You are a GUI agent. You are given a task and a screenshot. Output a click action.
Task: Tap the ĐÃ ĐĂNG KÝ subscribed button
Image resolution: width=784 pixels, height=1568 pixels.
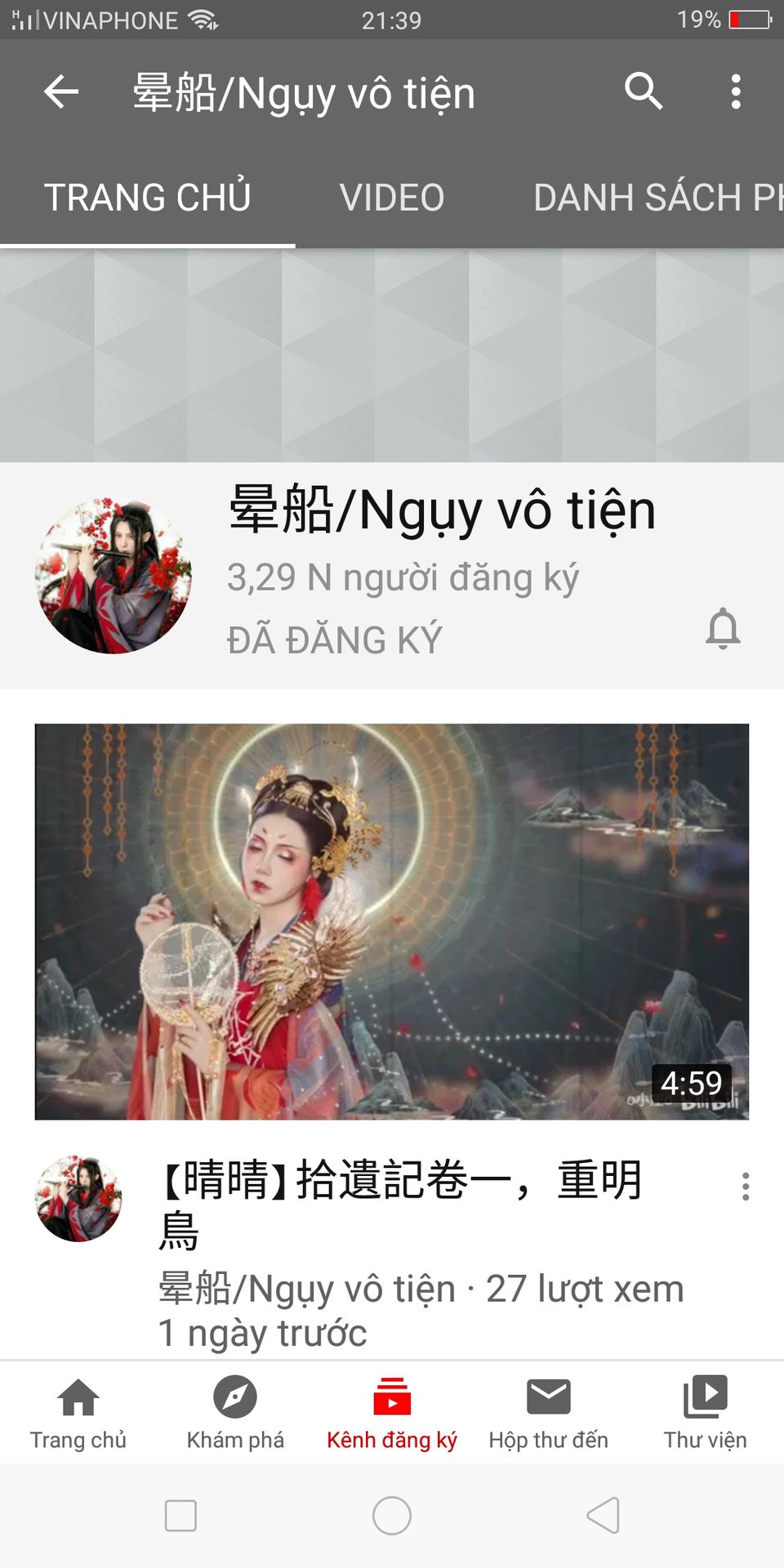tap(334, 639)
